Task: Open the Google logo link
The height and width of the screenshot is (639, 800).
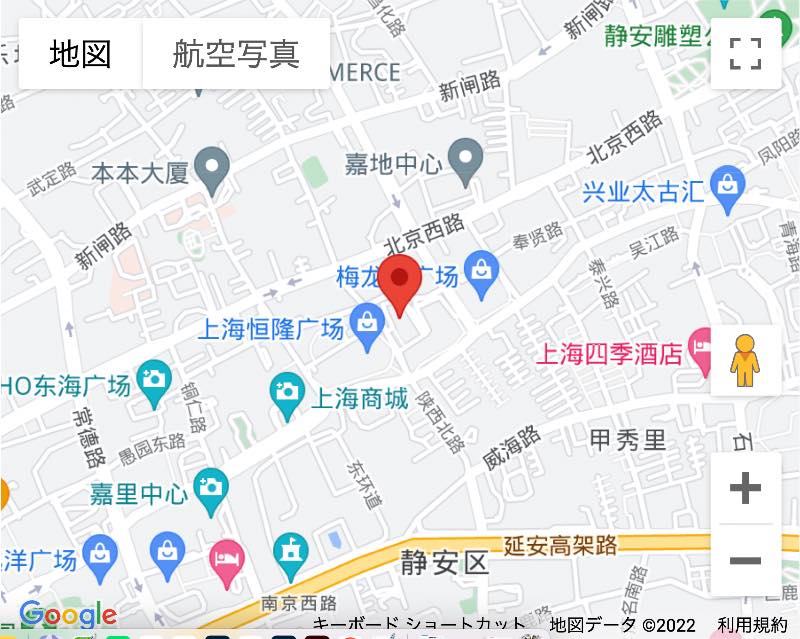Action: coord(68,615)
